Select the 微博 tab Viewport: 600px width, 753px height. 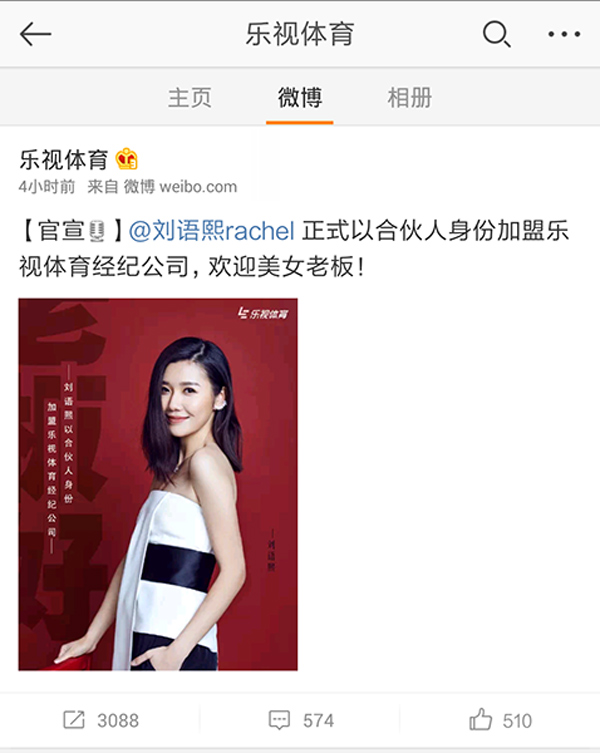[299, 97]
